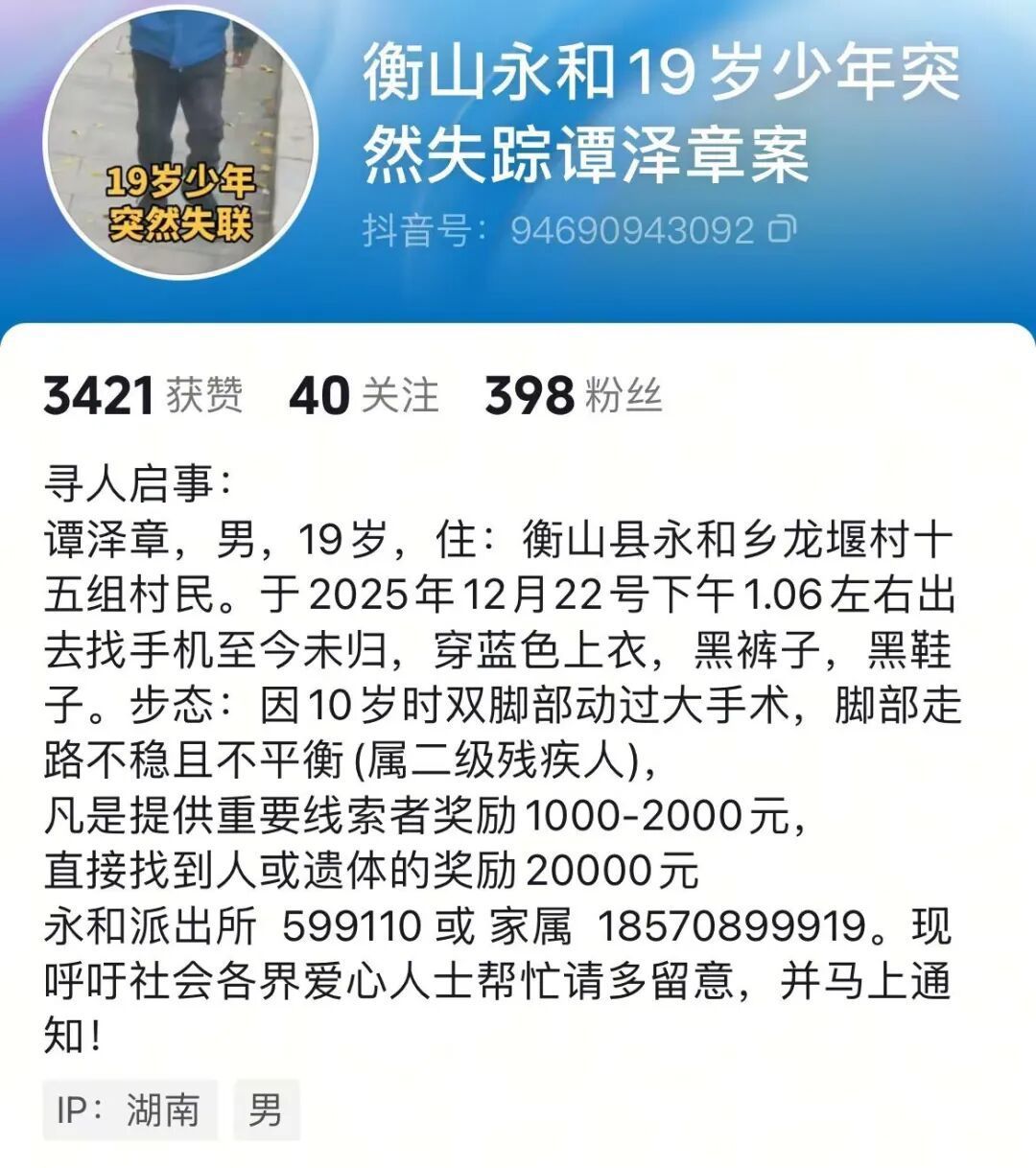Copy the Douyin ID number
This screenshot has height=1168, width=1036.
pyautogui.click(x=783, y=230)
